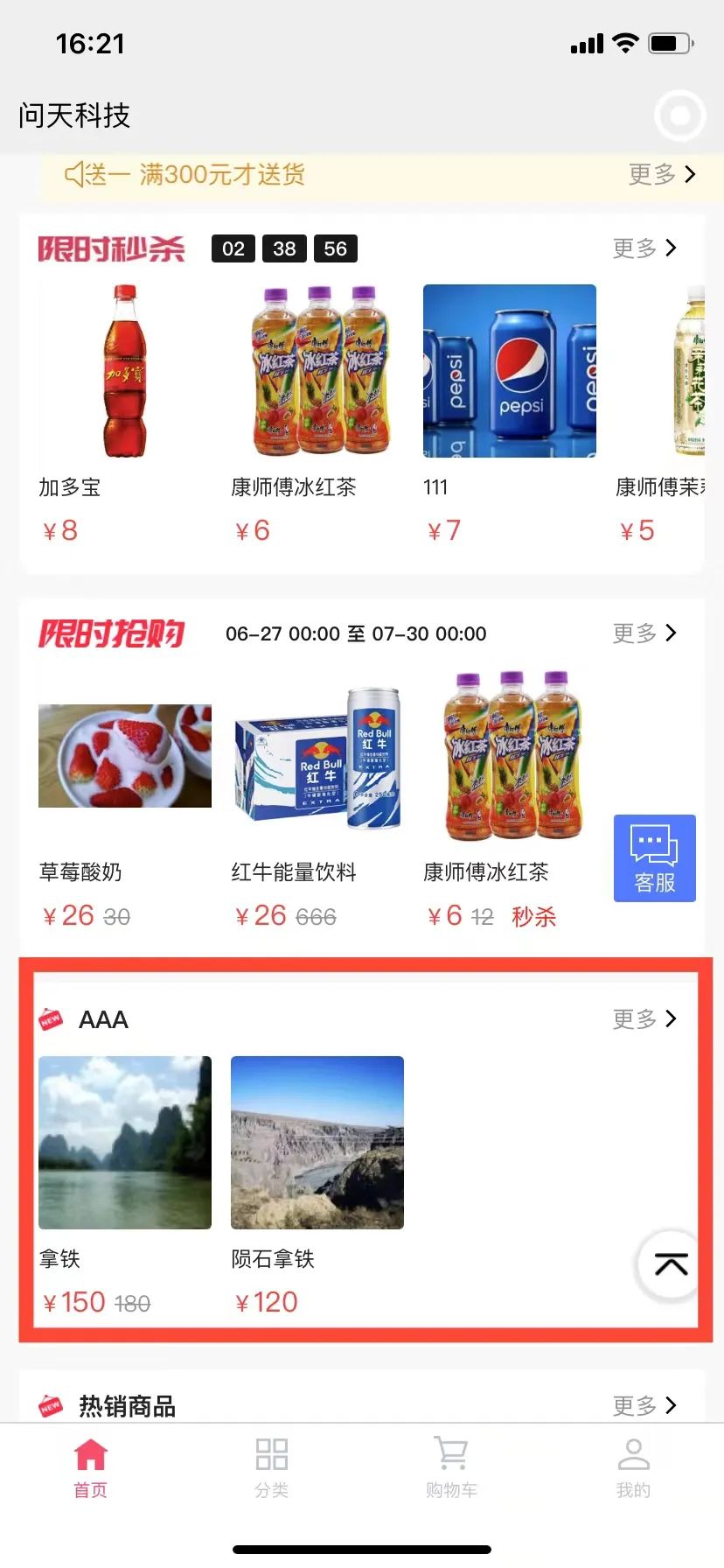The image size is (724, 1568).
Task: View more 限时抢购 deals
Action: point(644,633)
